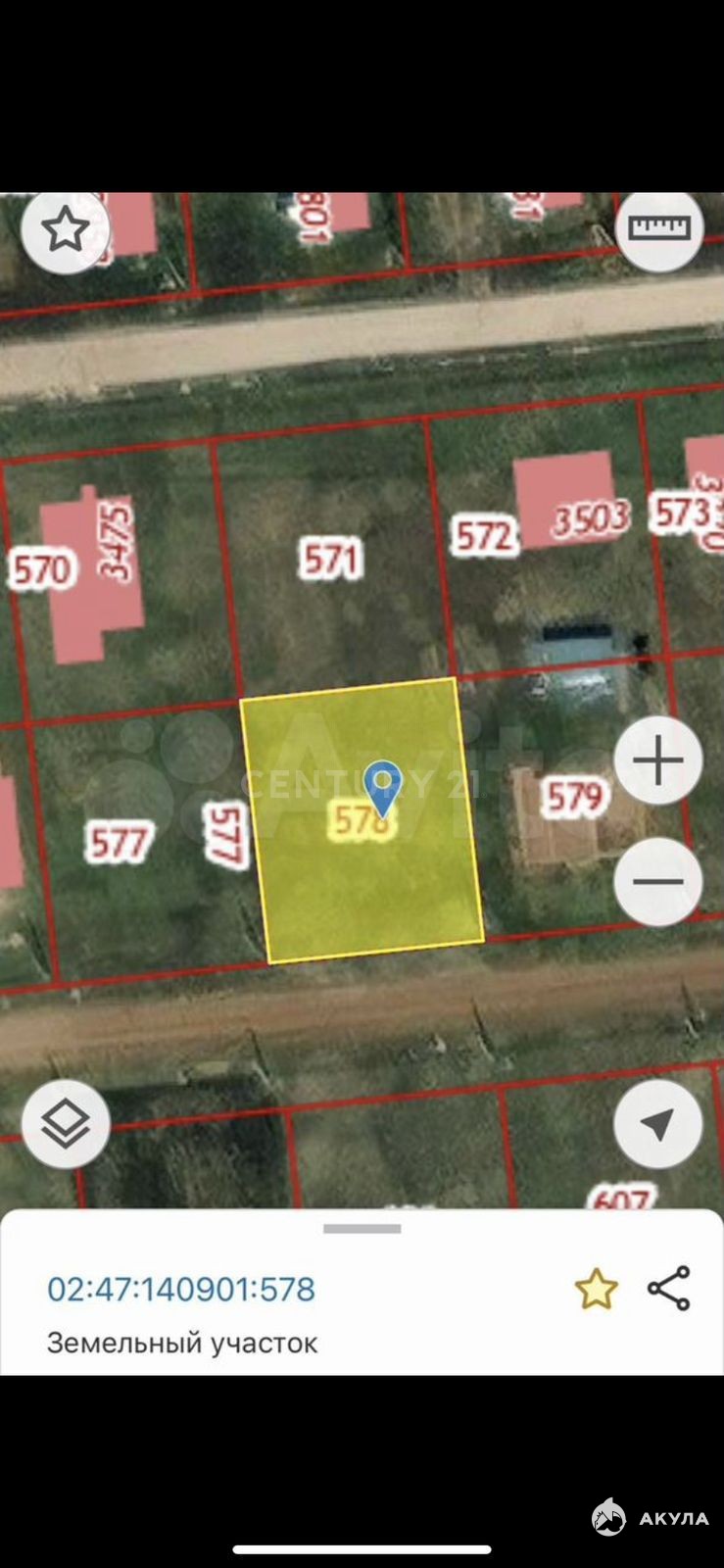Open the ruler measurement tool
Viewport: 724px width, 1568px height.
pos(659,228)
